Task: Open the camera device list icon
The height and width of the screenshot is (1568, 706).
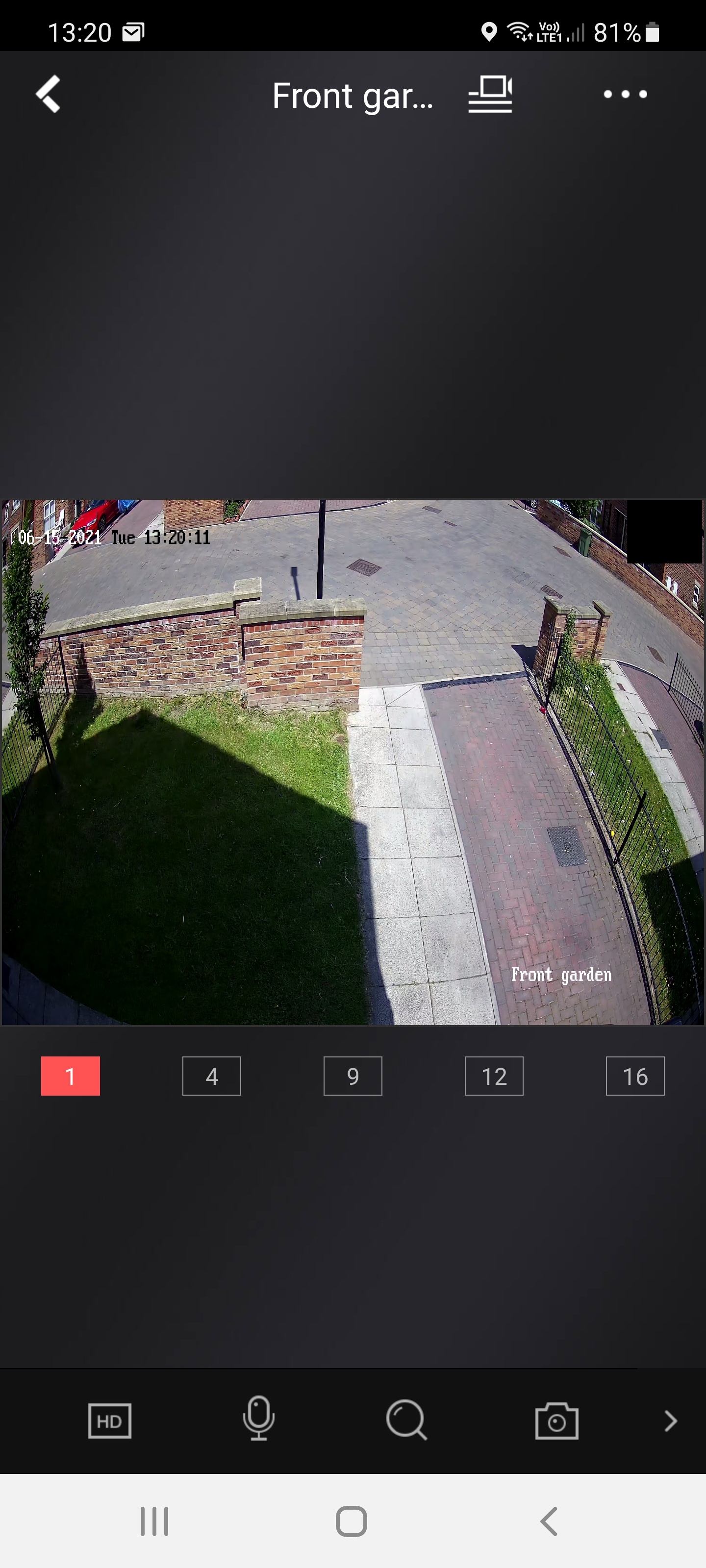Action: tap(490, 95)
